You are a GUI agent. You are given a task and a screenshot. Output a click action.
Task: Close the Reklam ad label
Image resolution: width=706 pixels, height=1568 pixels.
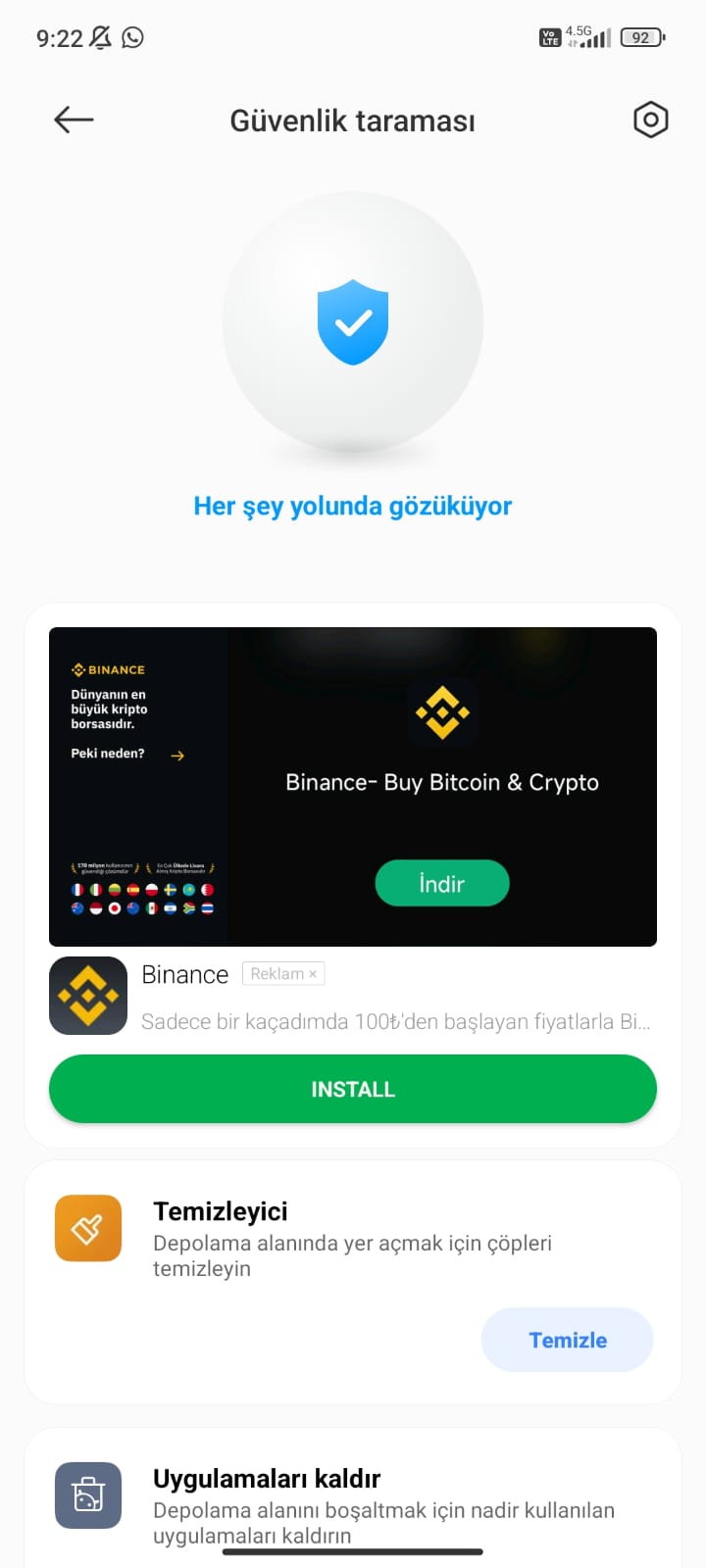[313, 974]
